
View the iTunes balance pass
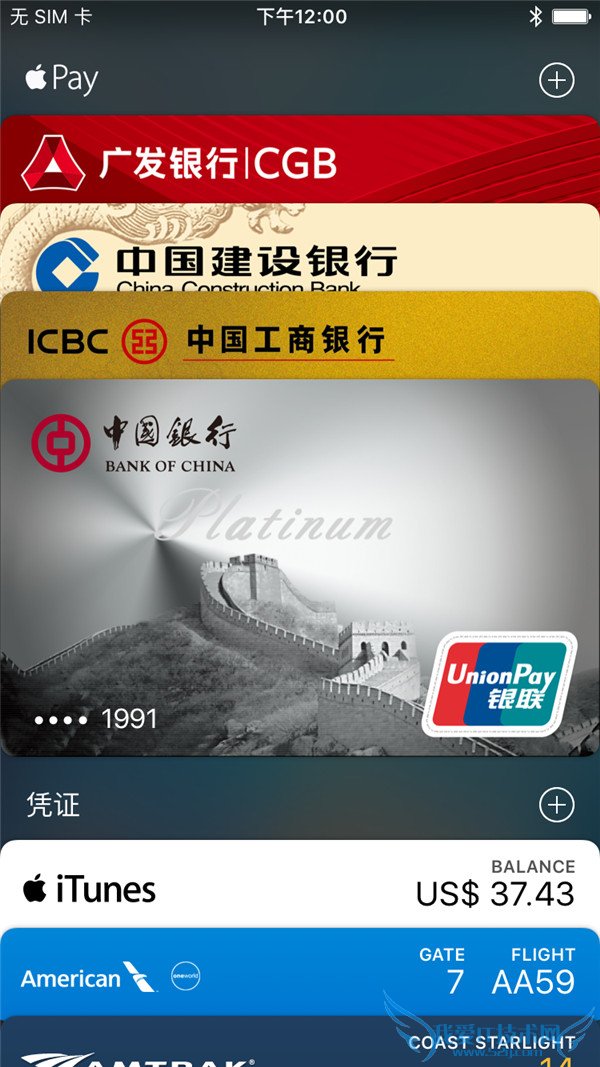(x=300, y=885)
